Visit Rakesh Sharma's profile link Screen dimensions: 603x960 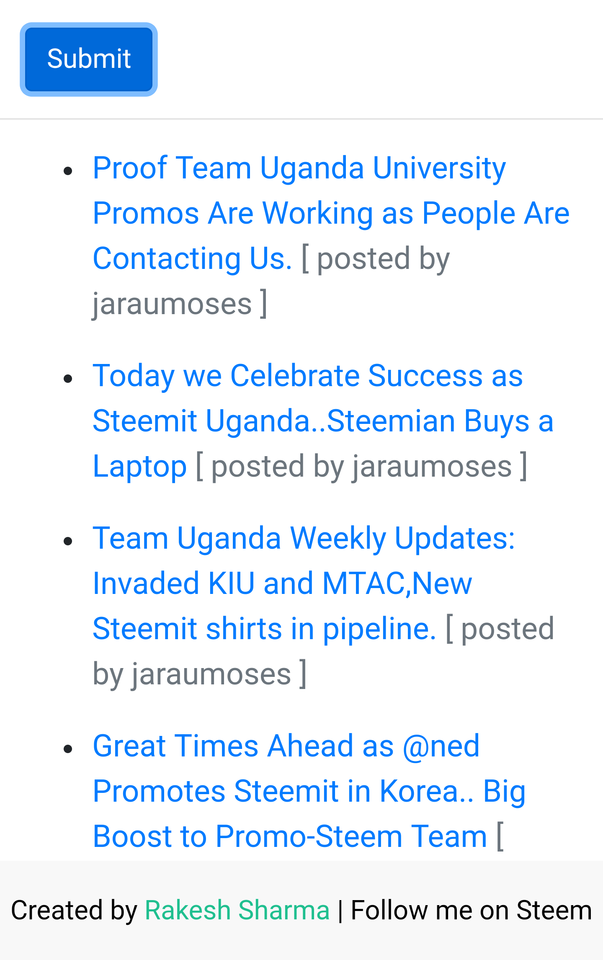(237, 910)
